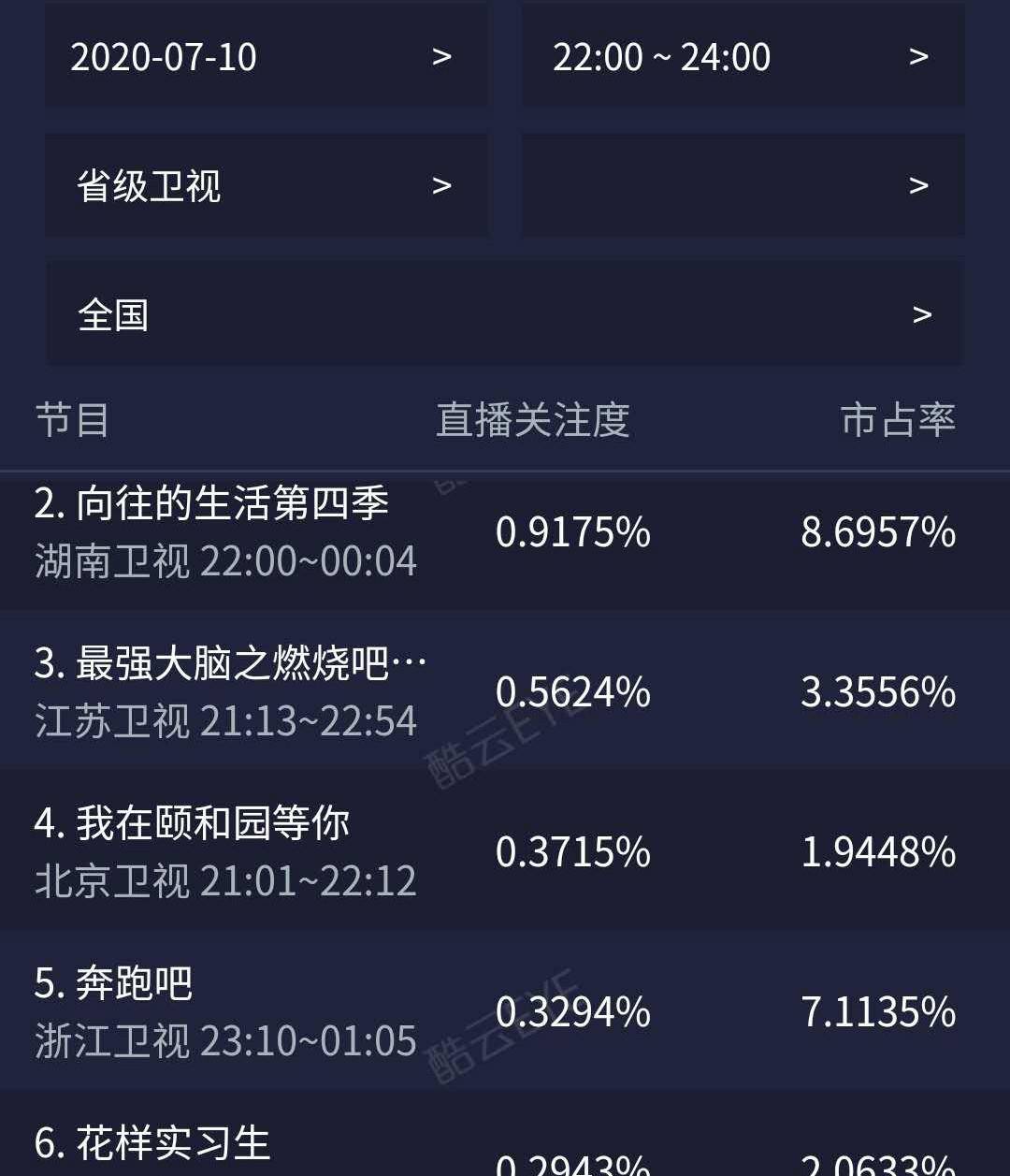Image resolution: width=1010 pixels, height=1176 pixels.
Task: Click the 0.9175% attention rating value
Action: (x=574, y=533)
